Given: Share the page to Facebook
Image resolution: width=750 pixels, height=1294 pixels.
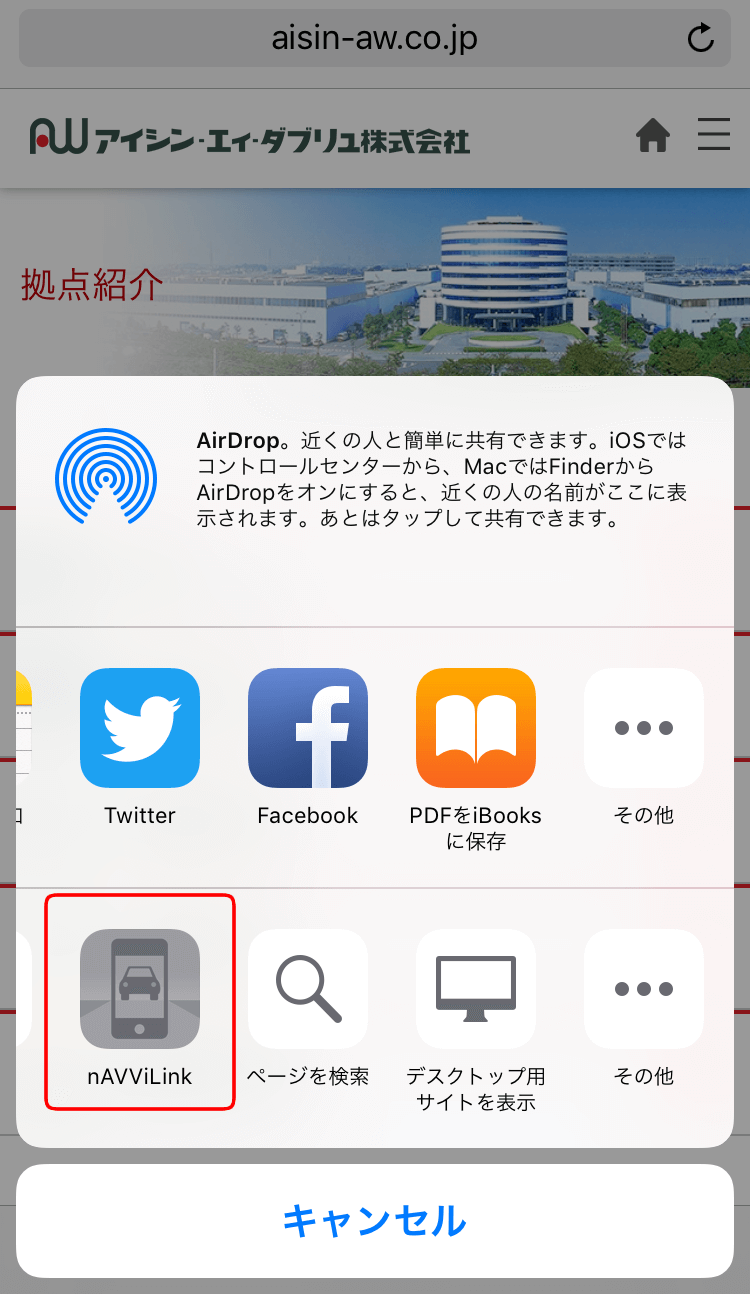Looking at the screenshot, I should pos(308,728).
